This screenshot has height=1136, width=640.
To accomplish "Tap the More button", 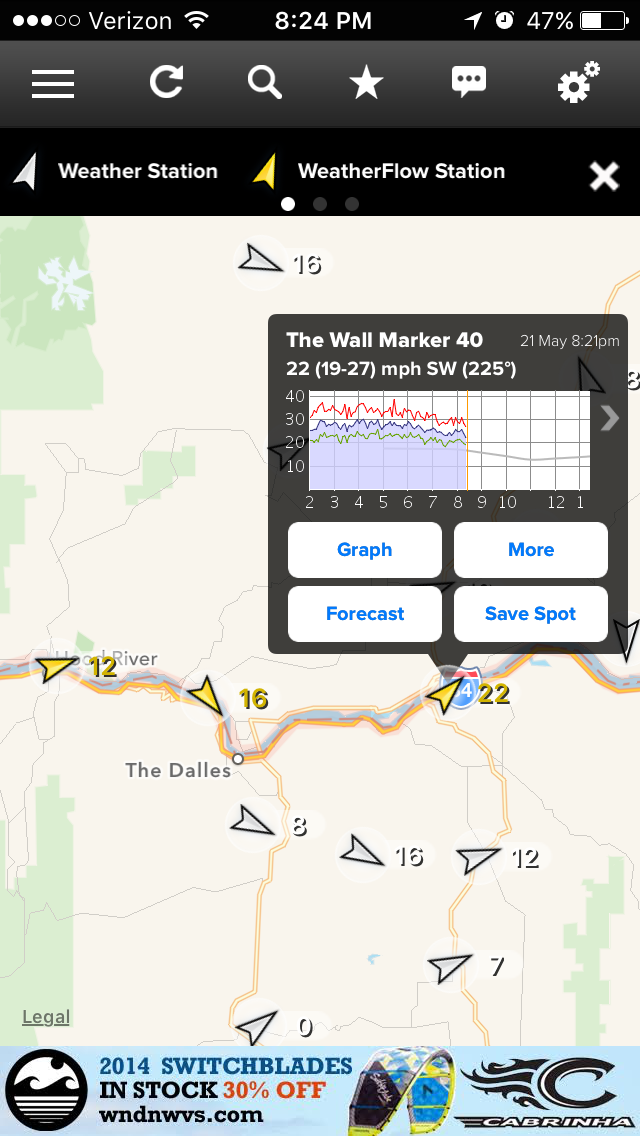I will pos(530,550).
